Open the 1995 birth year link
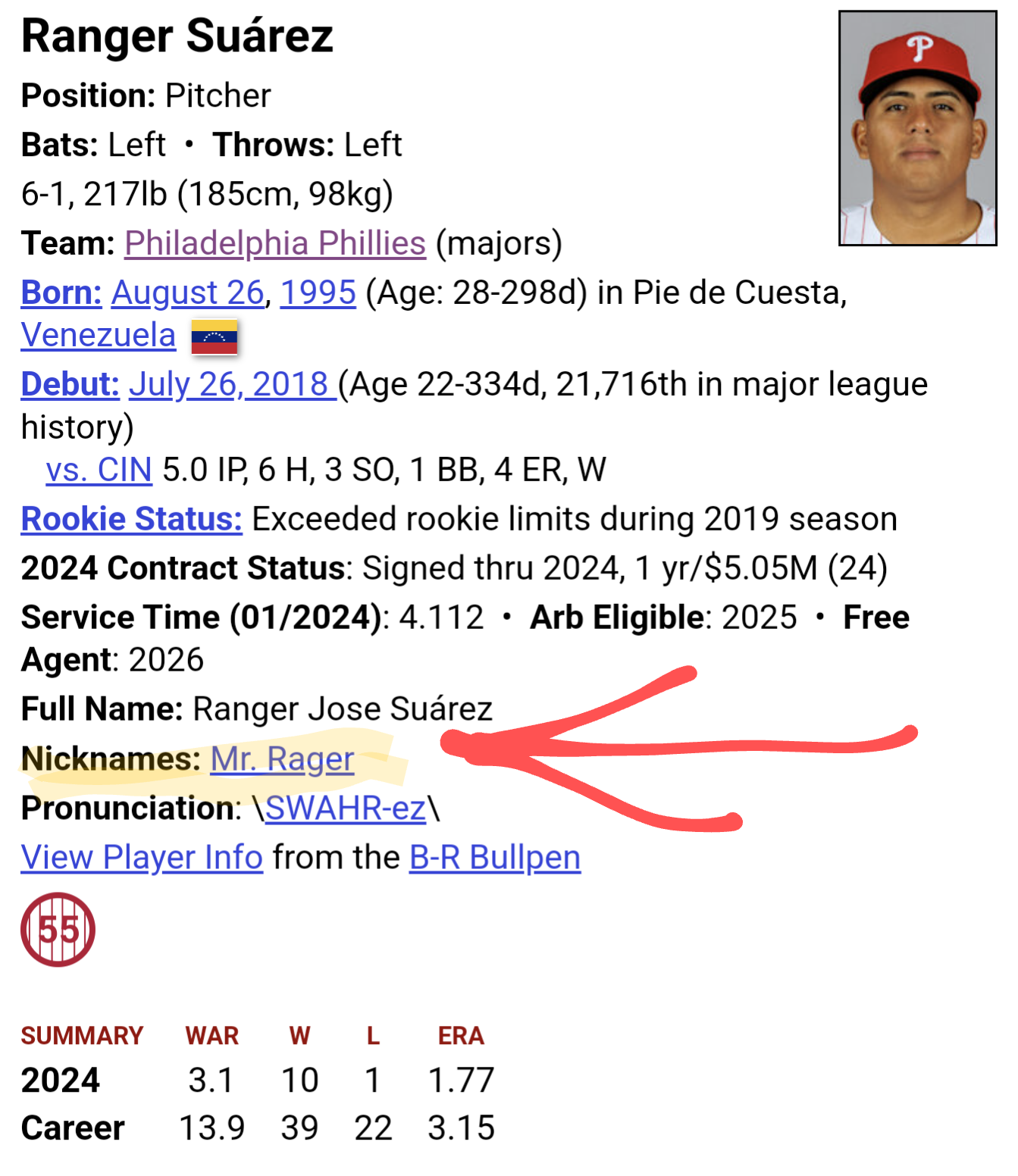The height and width of the screenshot is (1176, 1018). (x=318, y=293)
